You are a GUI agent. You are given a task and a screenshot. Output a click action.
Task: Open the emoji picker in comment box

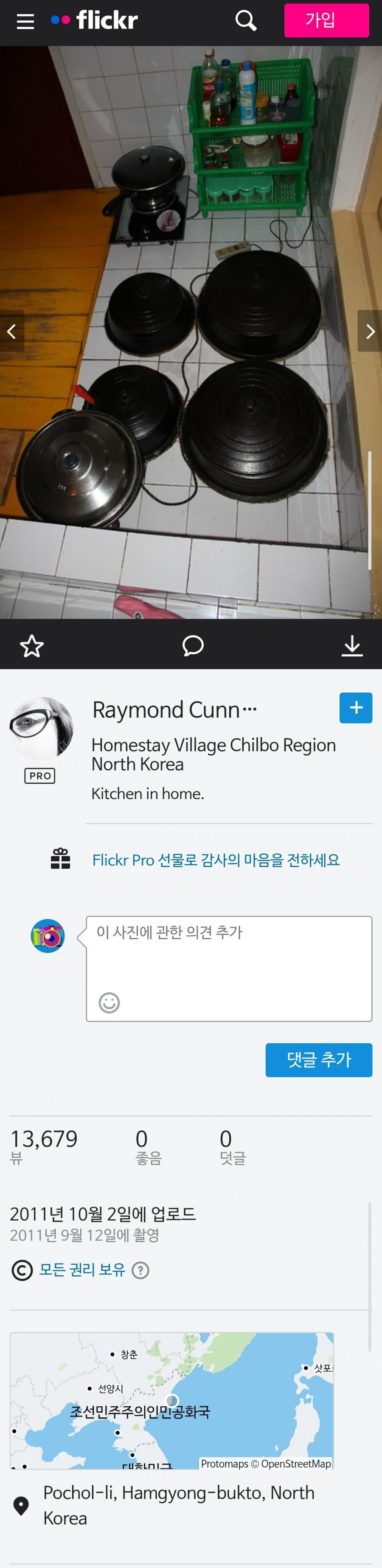pyautogui.click(x=110, y=1002)
